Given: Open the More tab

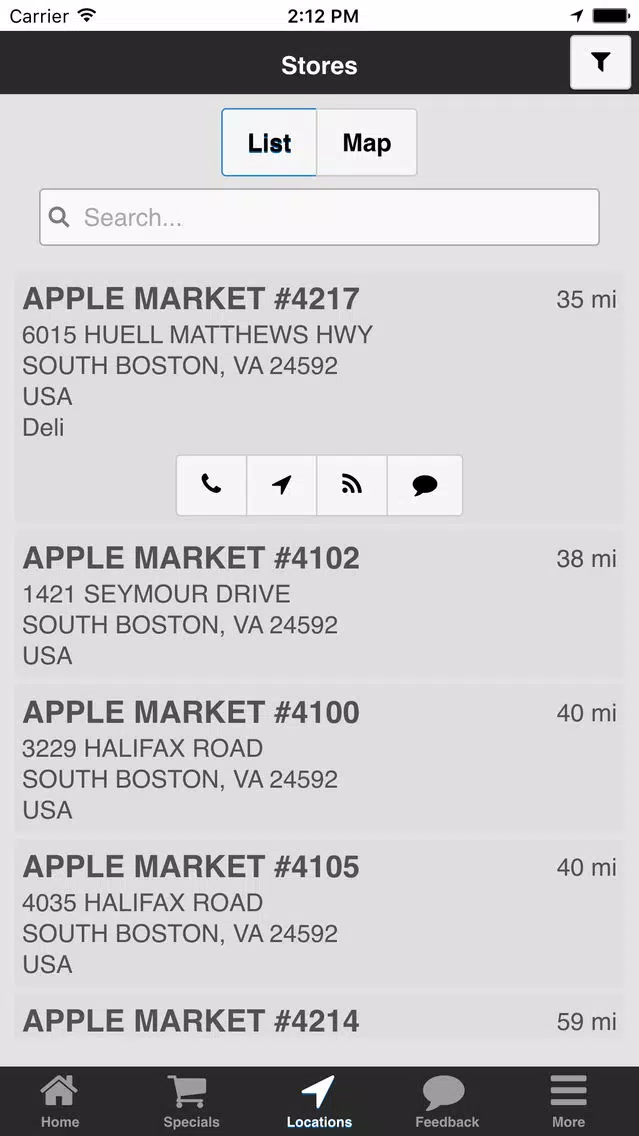Looking at the screenshot, I should 569,1101.
